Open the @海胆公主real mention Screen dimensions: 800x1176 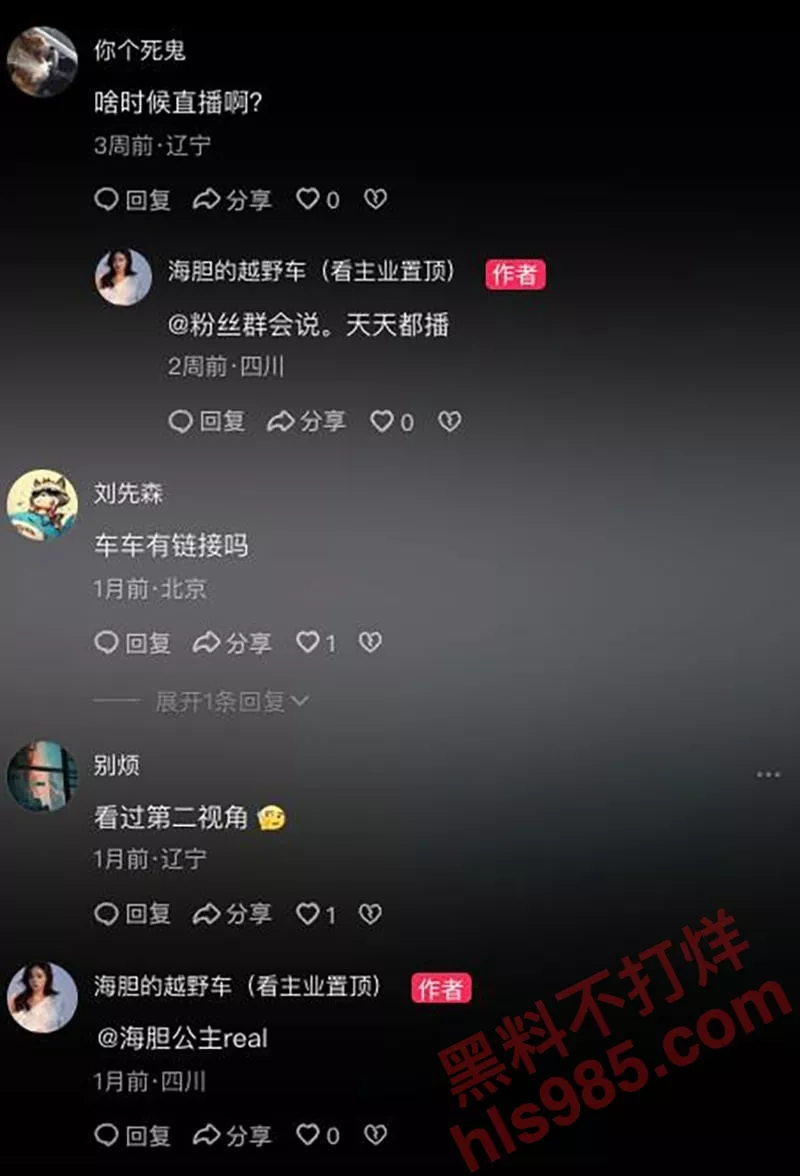(x=182, y=1038)
